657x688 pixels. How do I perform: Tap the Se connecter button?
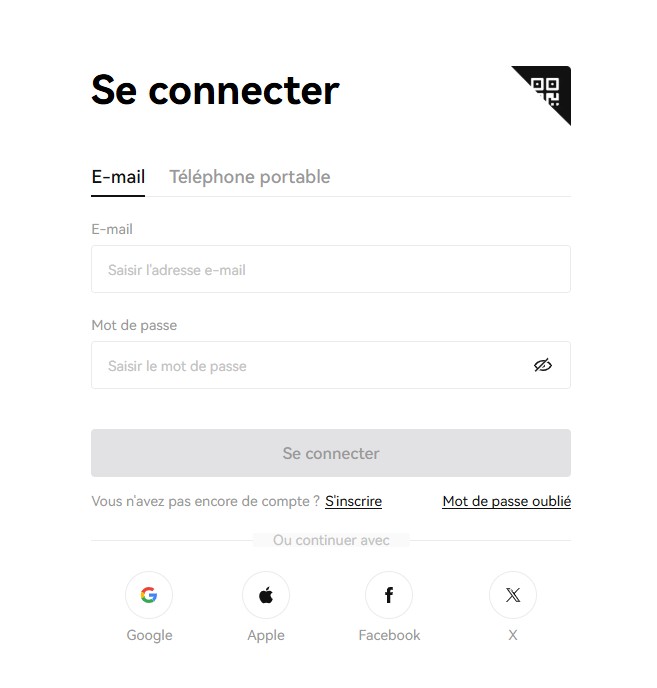[330, 453]
